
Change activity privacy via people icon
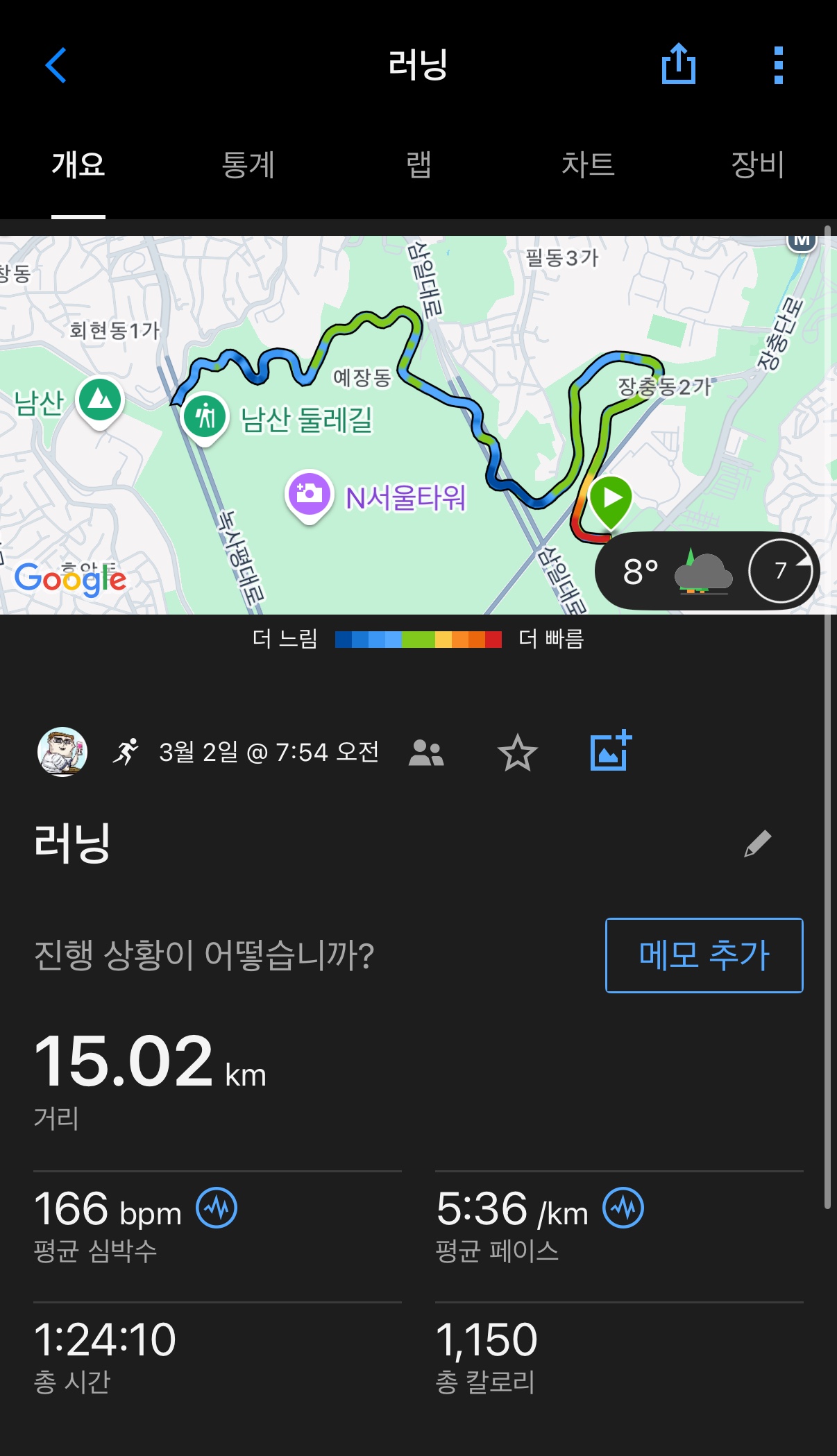(426, 753)
